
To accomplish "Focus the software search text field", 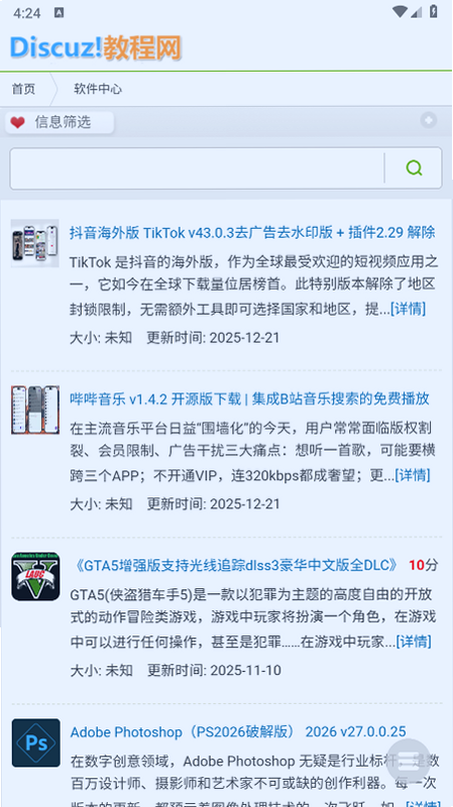I will [197, 168].
